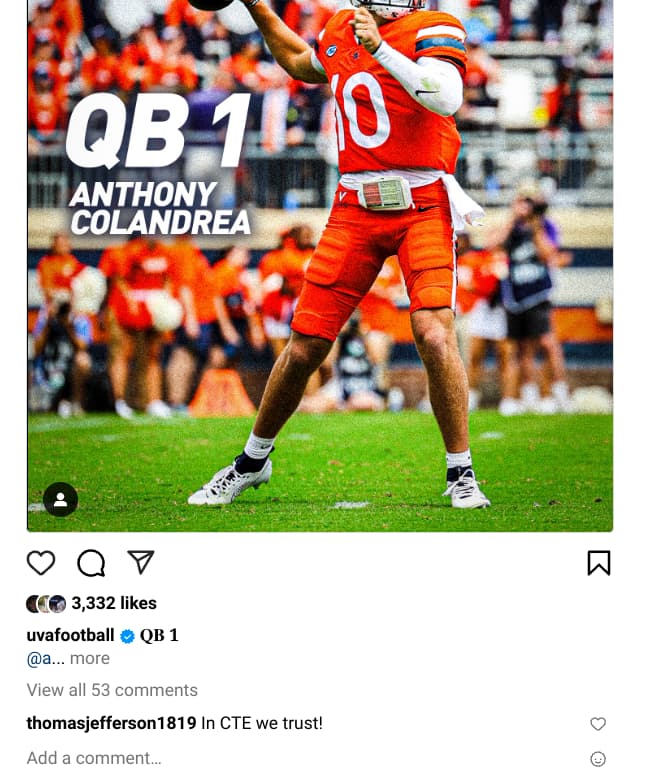Image resolution: width=660 pixels, height=771 pixels.
Task: Open thomasjefferson1819's profile
Action: pyautogui.click(x=111, y=722)
